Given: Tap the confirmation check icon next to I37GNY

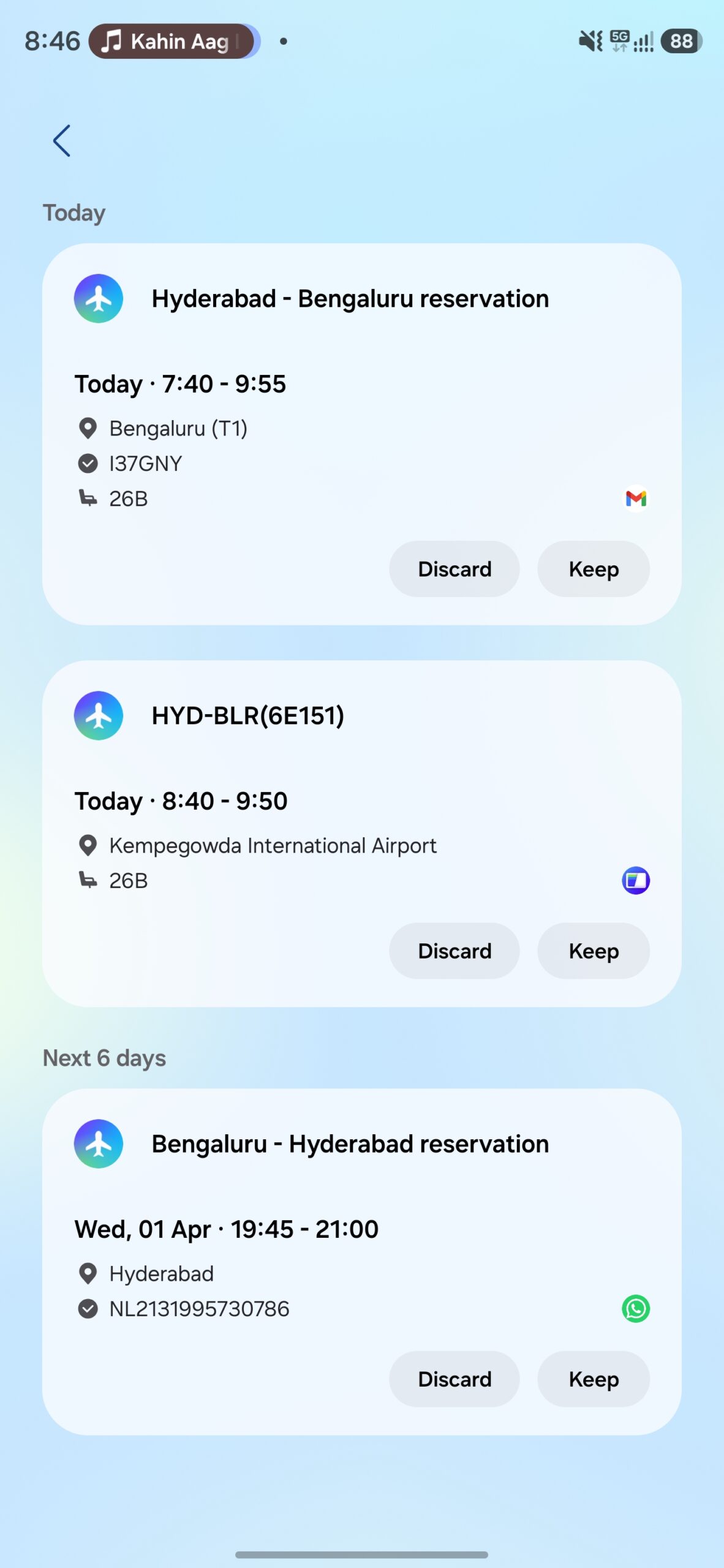Looking at the screenshot, I should [x=88, y=464].
